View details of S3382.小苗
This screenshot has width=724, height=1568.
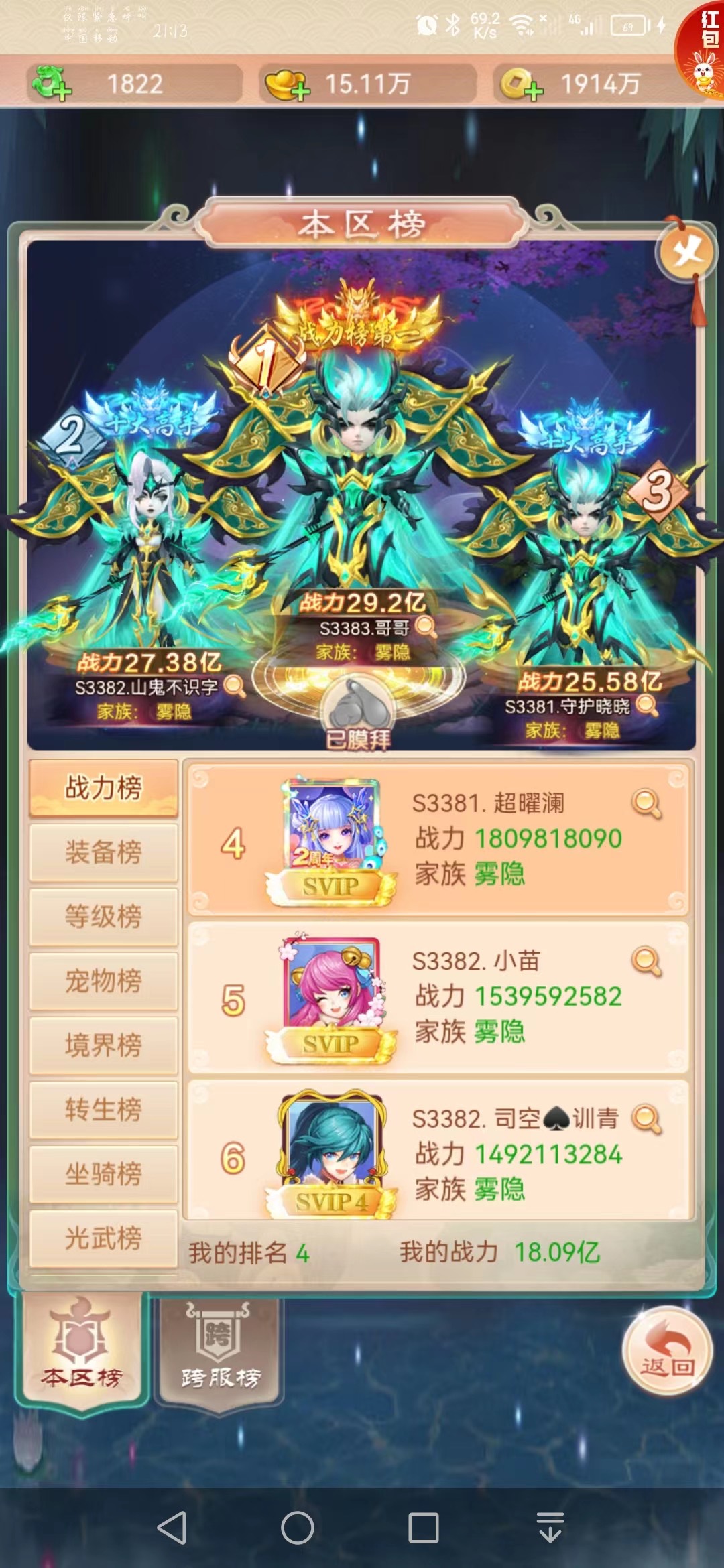(647, 962)
